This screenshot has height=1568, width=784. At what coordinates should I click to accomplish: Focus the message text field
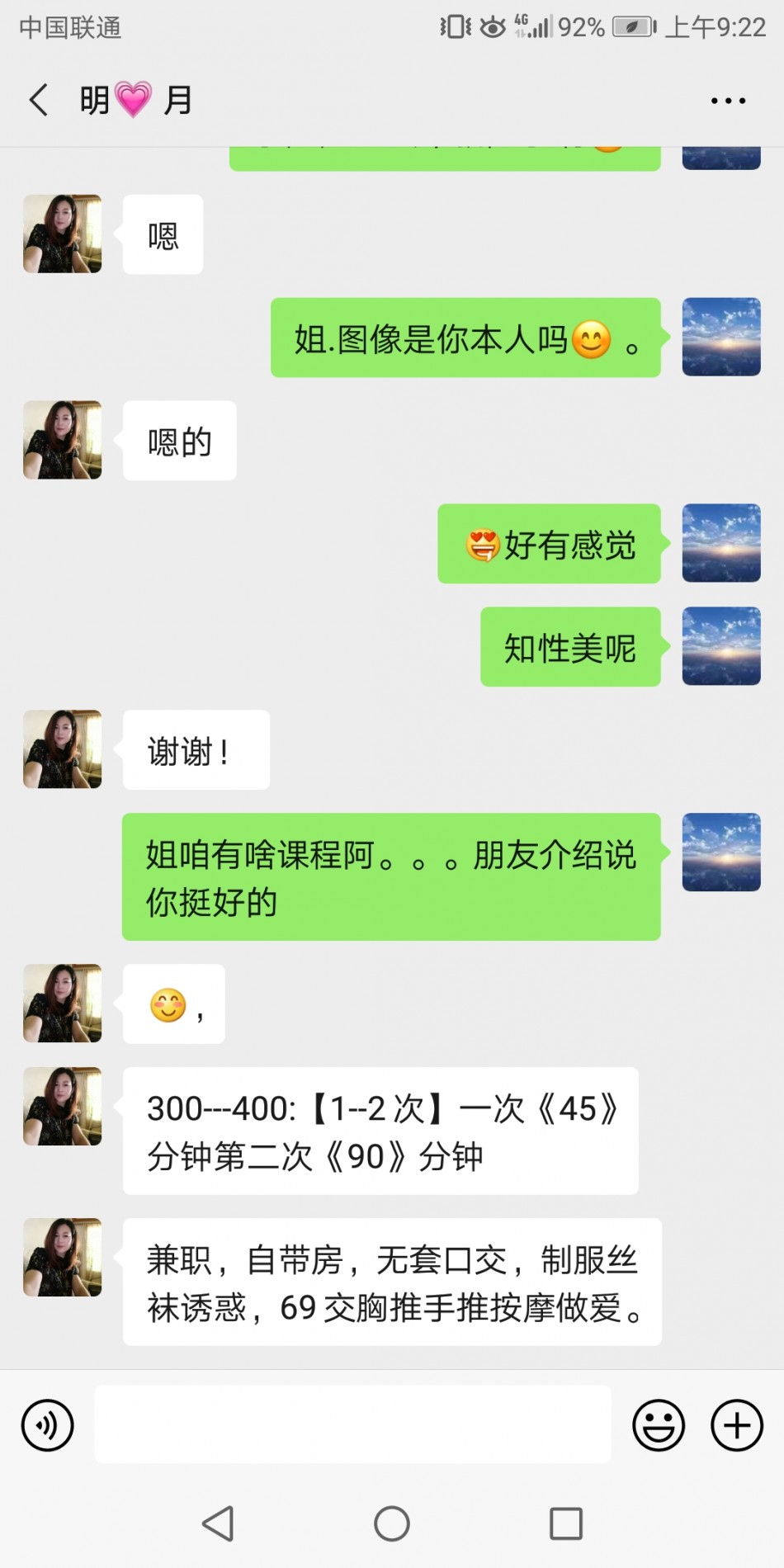click(x=352, y=1425)
